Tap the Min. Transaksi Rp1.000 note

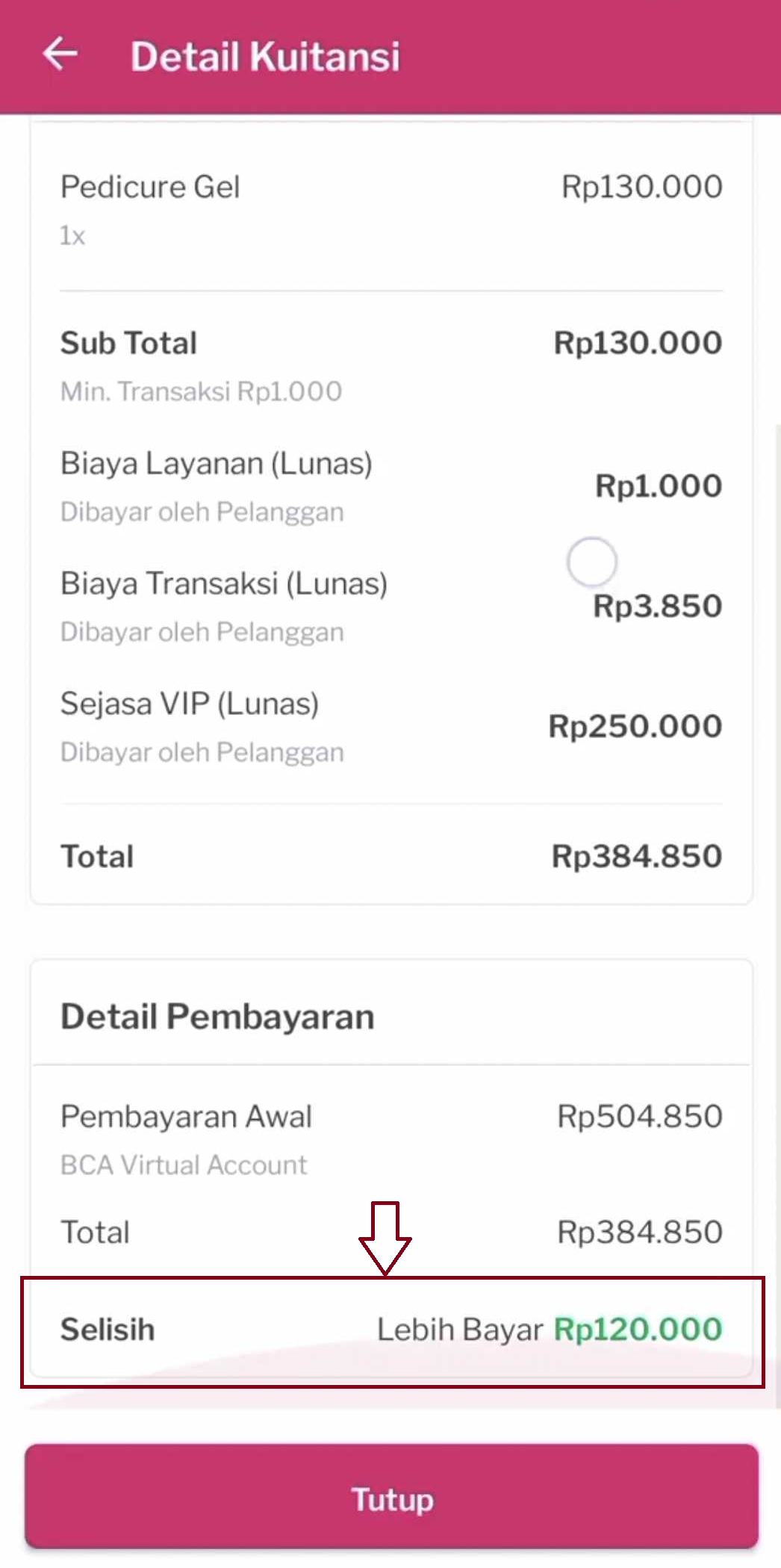click(x=200, y=391)
